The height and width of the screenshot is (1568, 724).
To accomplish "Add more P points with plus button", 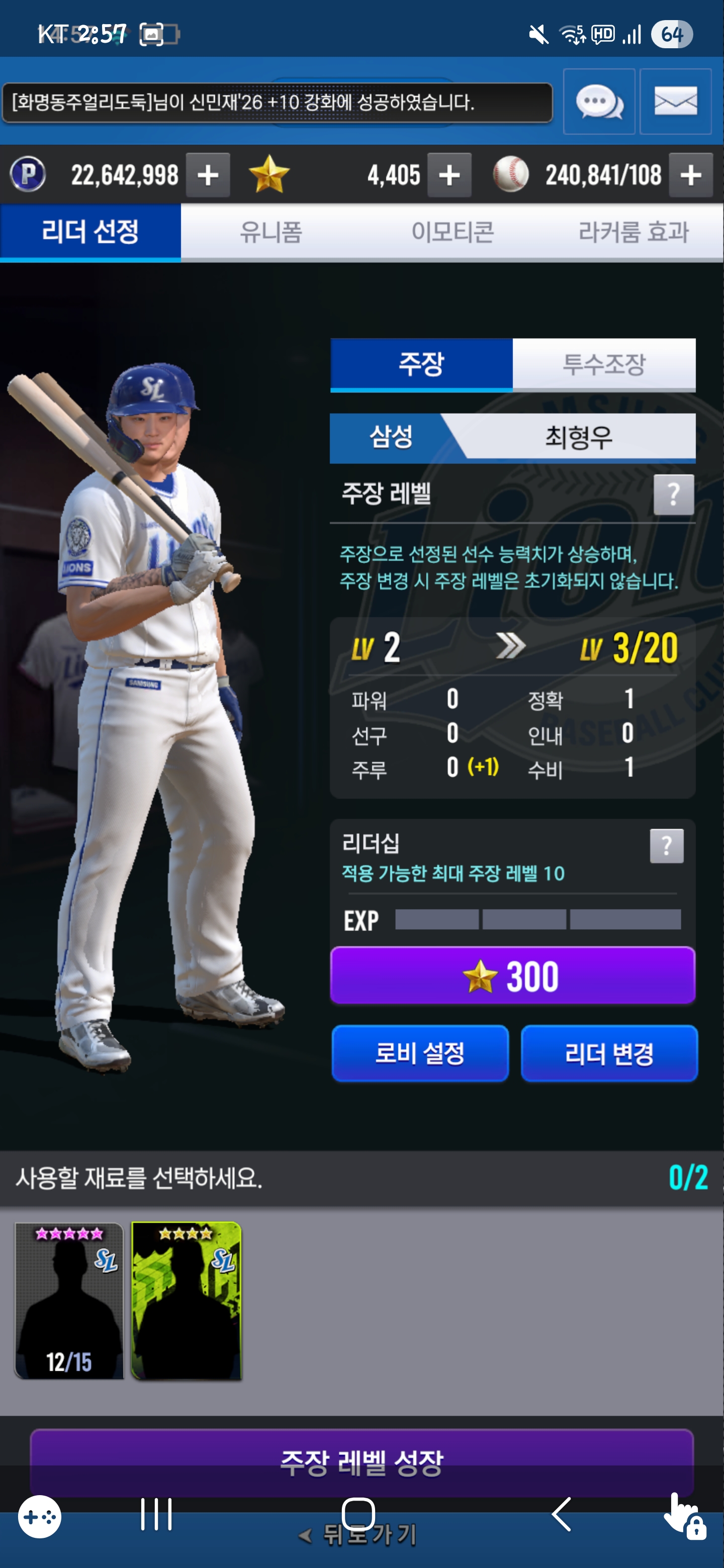I will [208, 175].
